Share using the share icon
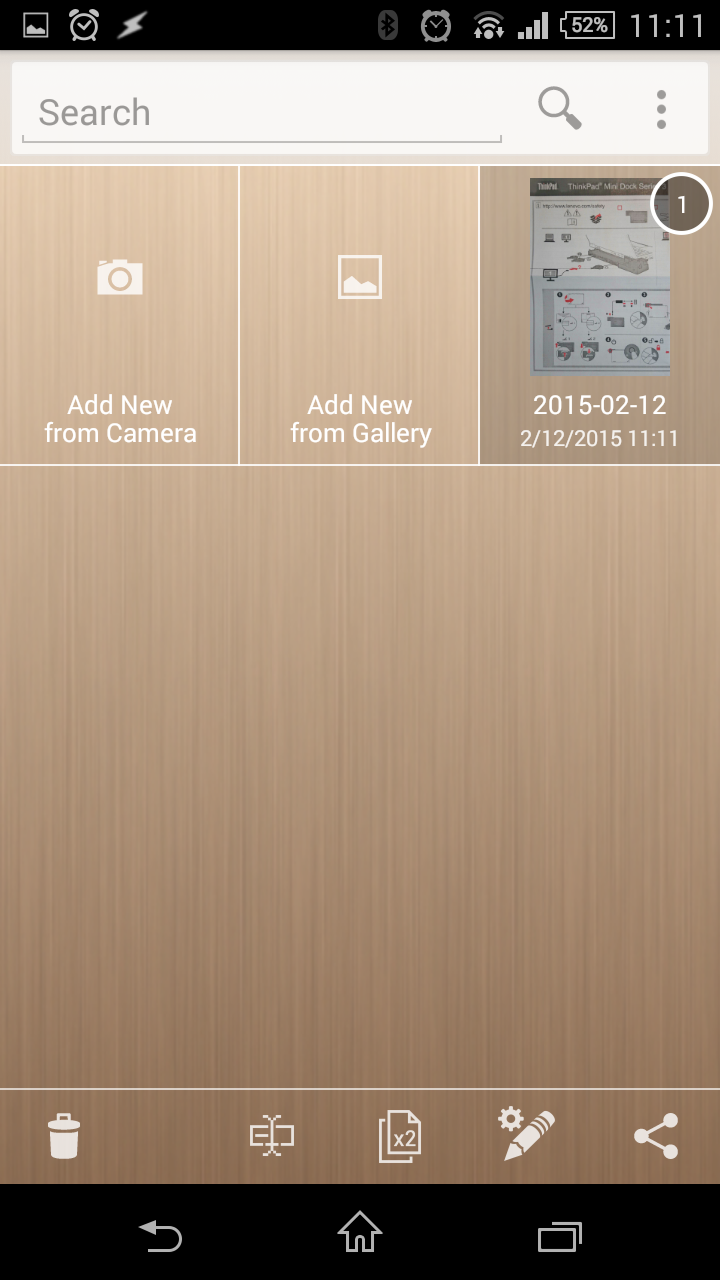The image size is (720, 1280). click(x=656, y=1136)
